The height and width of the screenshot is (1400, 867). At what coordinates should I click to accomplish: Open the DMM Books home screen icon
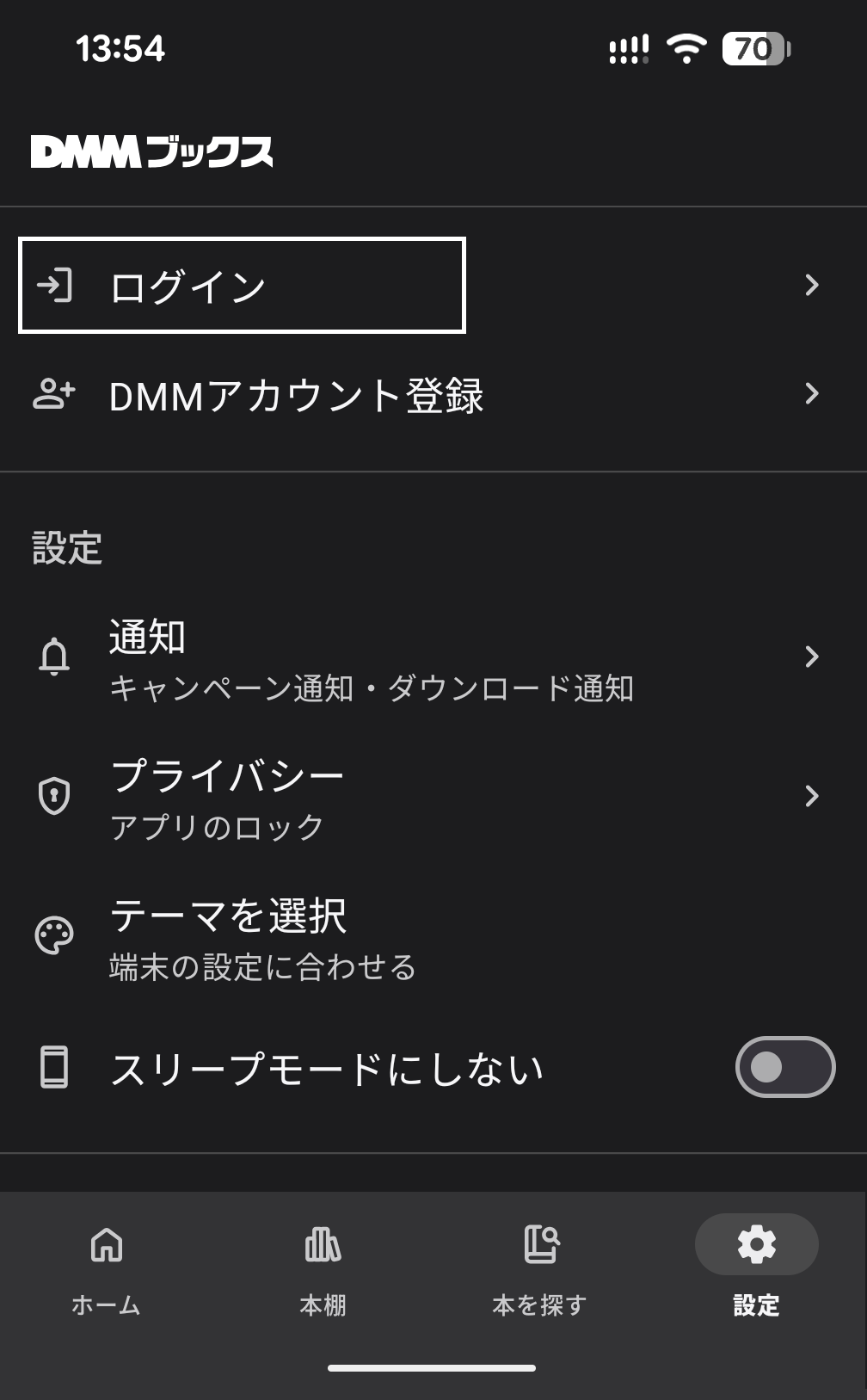[x=105, y=1244]
